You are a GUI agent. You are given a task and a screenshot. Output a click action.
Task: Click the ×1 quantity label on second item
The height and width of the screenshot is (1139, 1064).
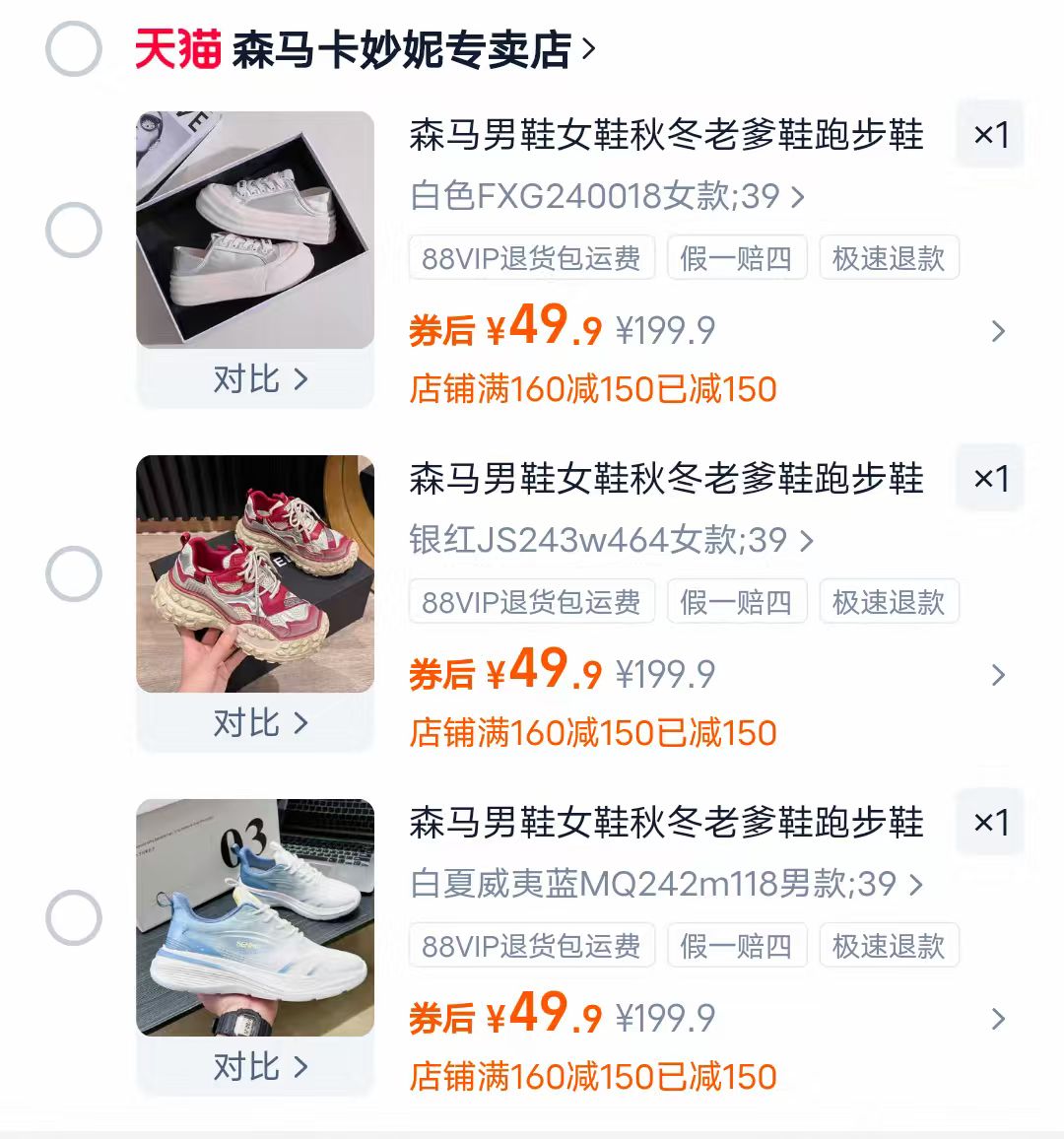point(989,480)
